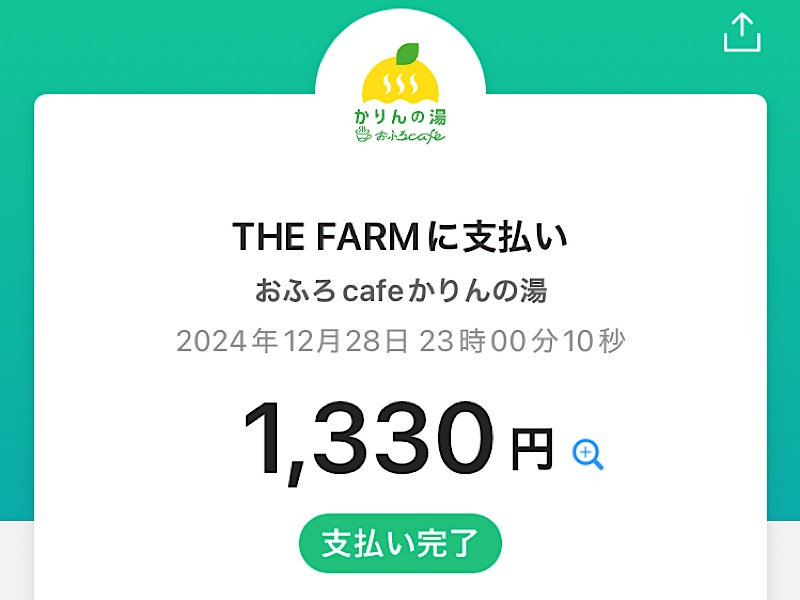Enlarge the 1,330 yen amount with magnifier
The width and height of the screenshot is (800, 600).
click(x=588, y=455)
